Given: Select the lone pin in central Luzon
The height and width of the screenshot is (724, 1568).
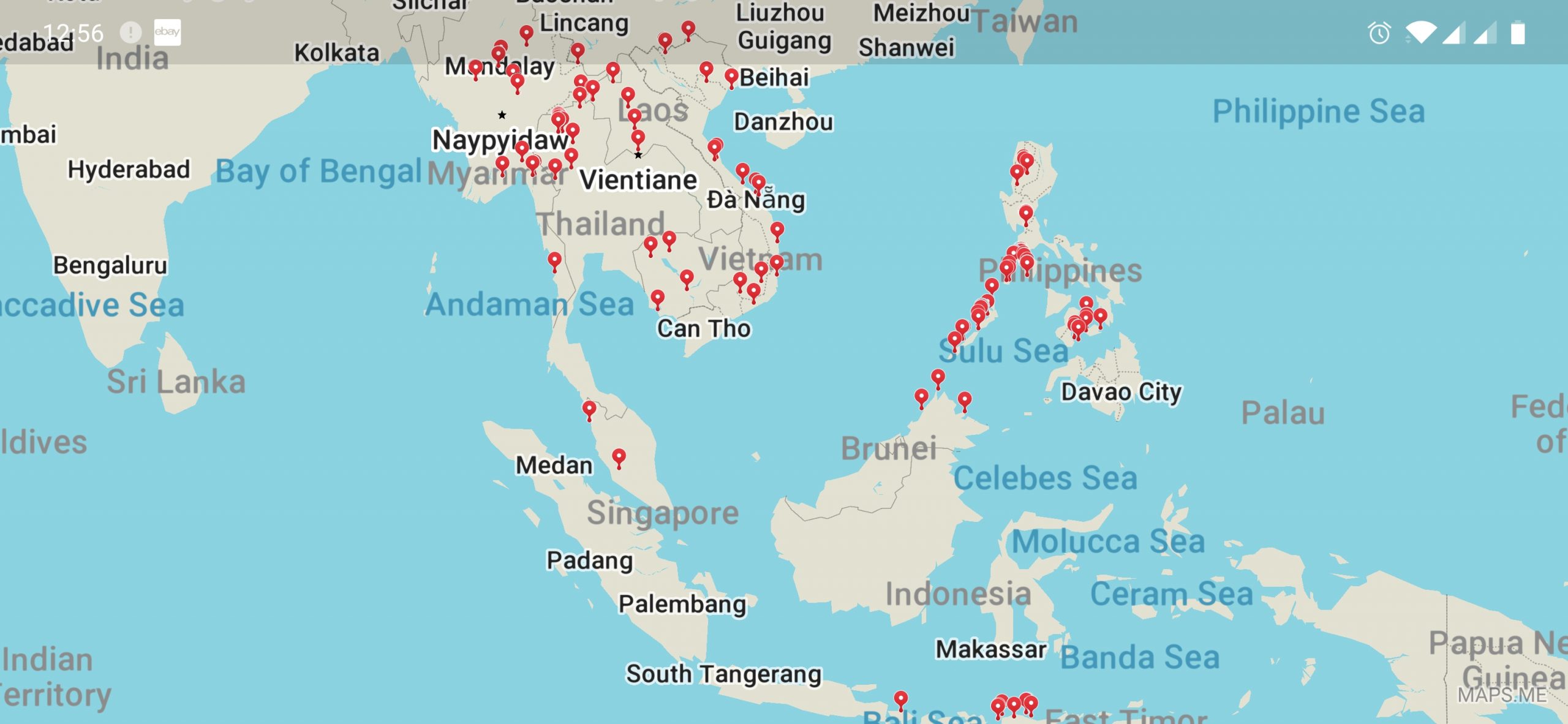Looking at the screenshot, I should click(x=1026, y=214).
